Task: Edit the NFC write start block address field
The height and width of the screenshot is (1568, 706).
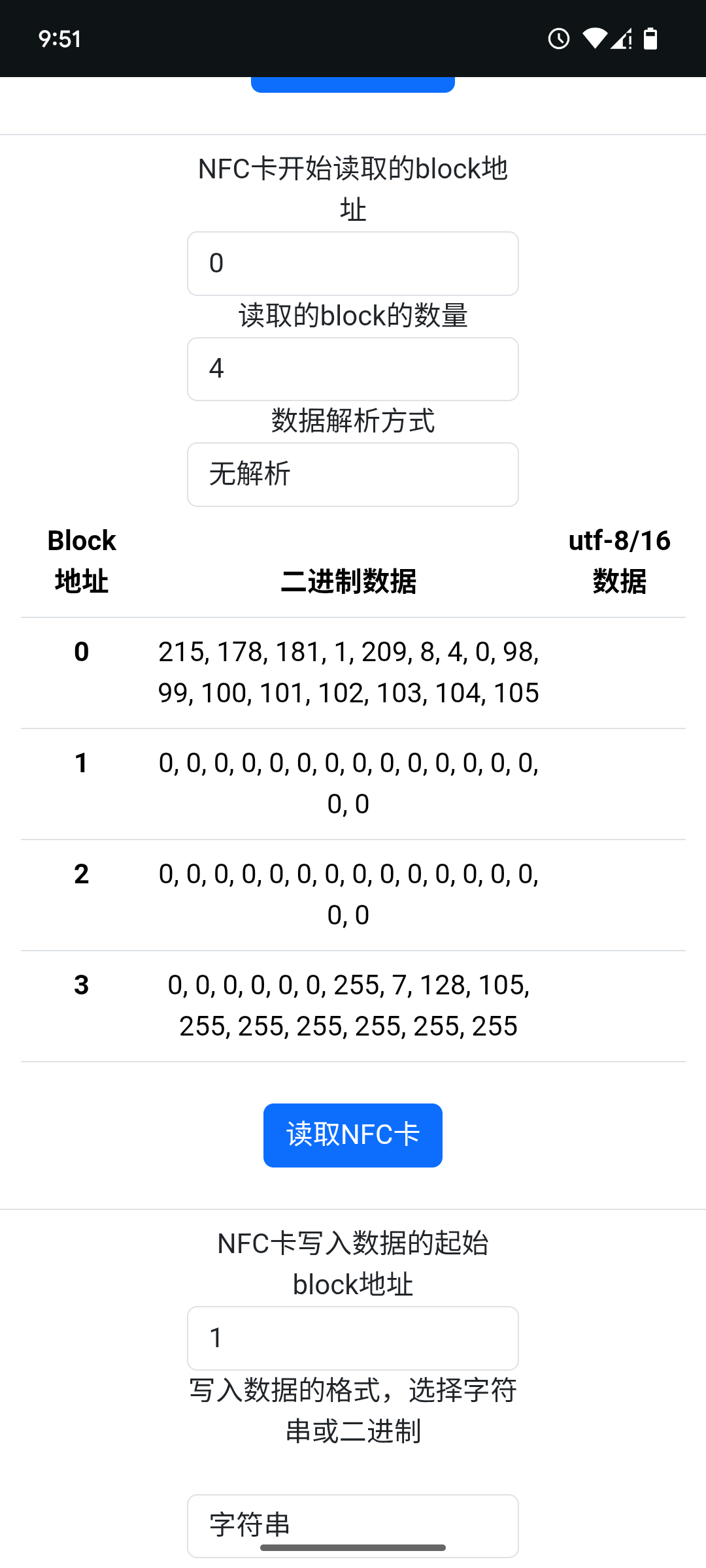Action: point(353,1338)
